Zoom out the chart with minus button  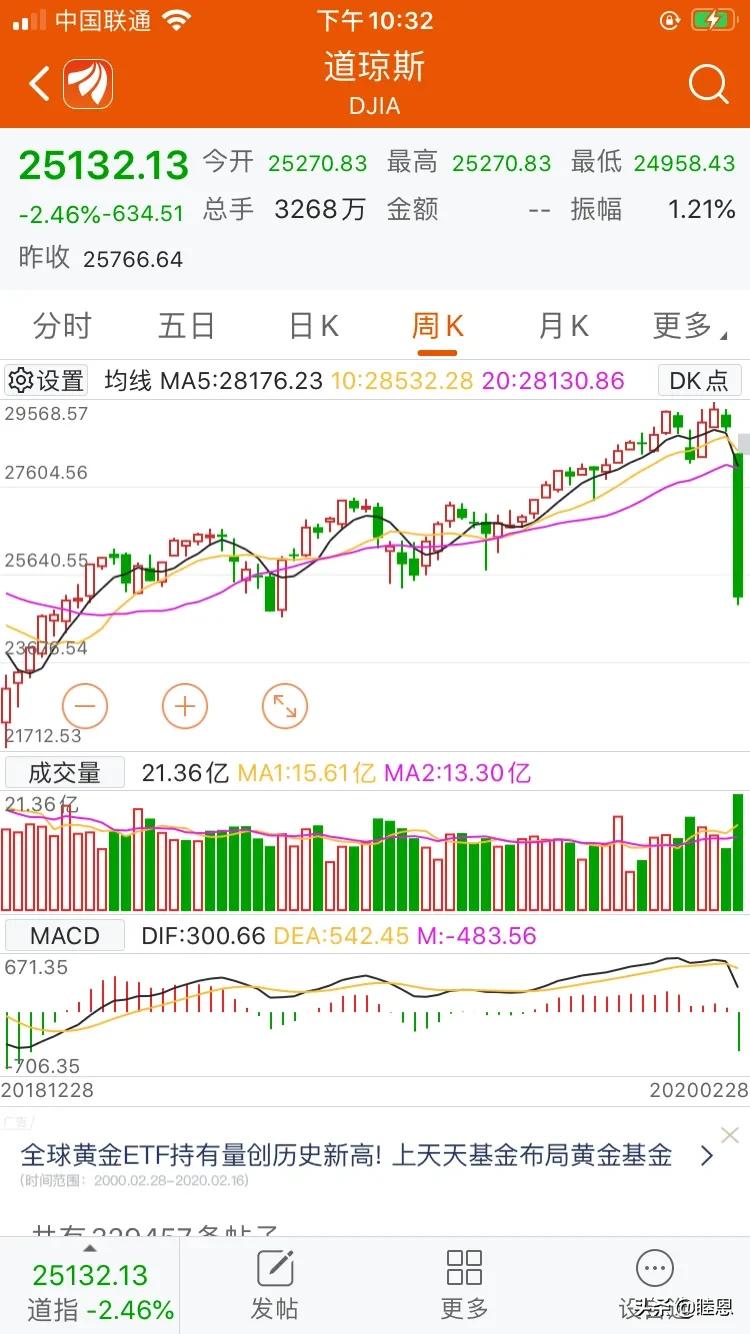pyautogui.click(x=84, y=706)
